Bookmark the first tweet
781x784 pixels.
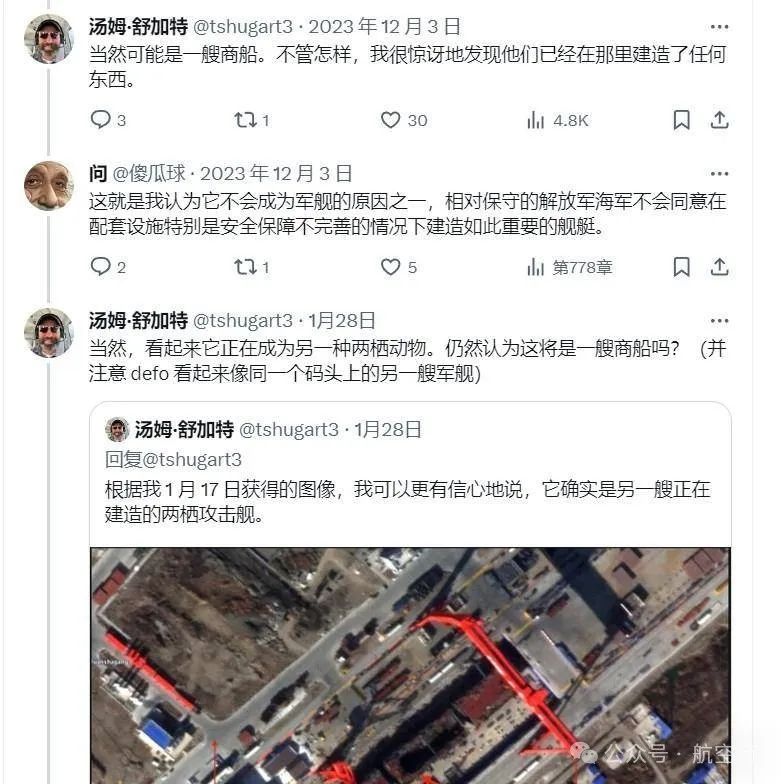pyautogui.click(x=680, y=119)
